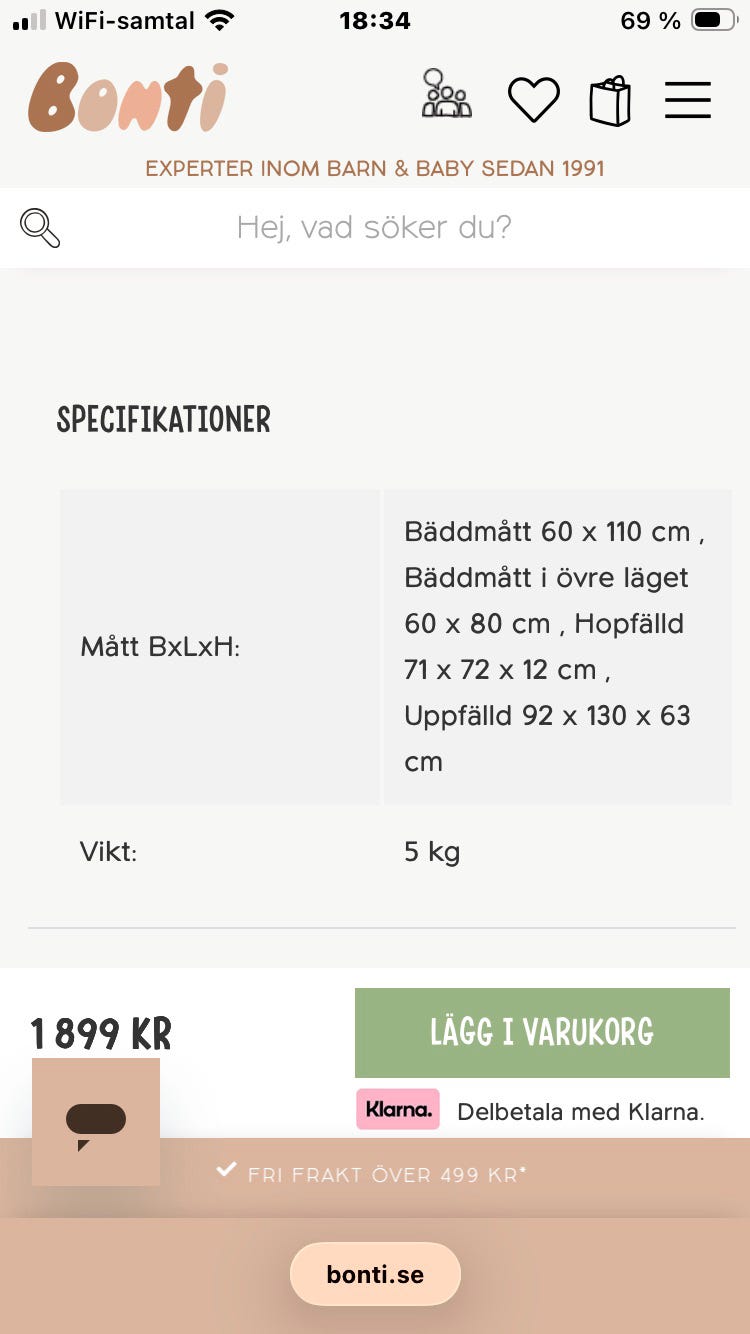
Task: Add product with 'Lägg i varukorg'
Action: pyautogui.click(x=542, y=1032)
